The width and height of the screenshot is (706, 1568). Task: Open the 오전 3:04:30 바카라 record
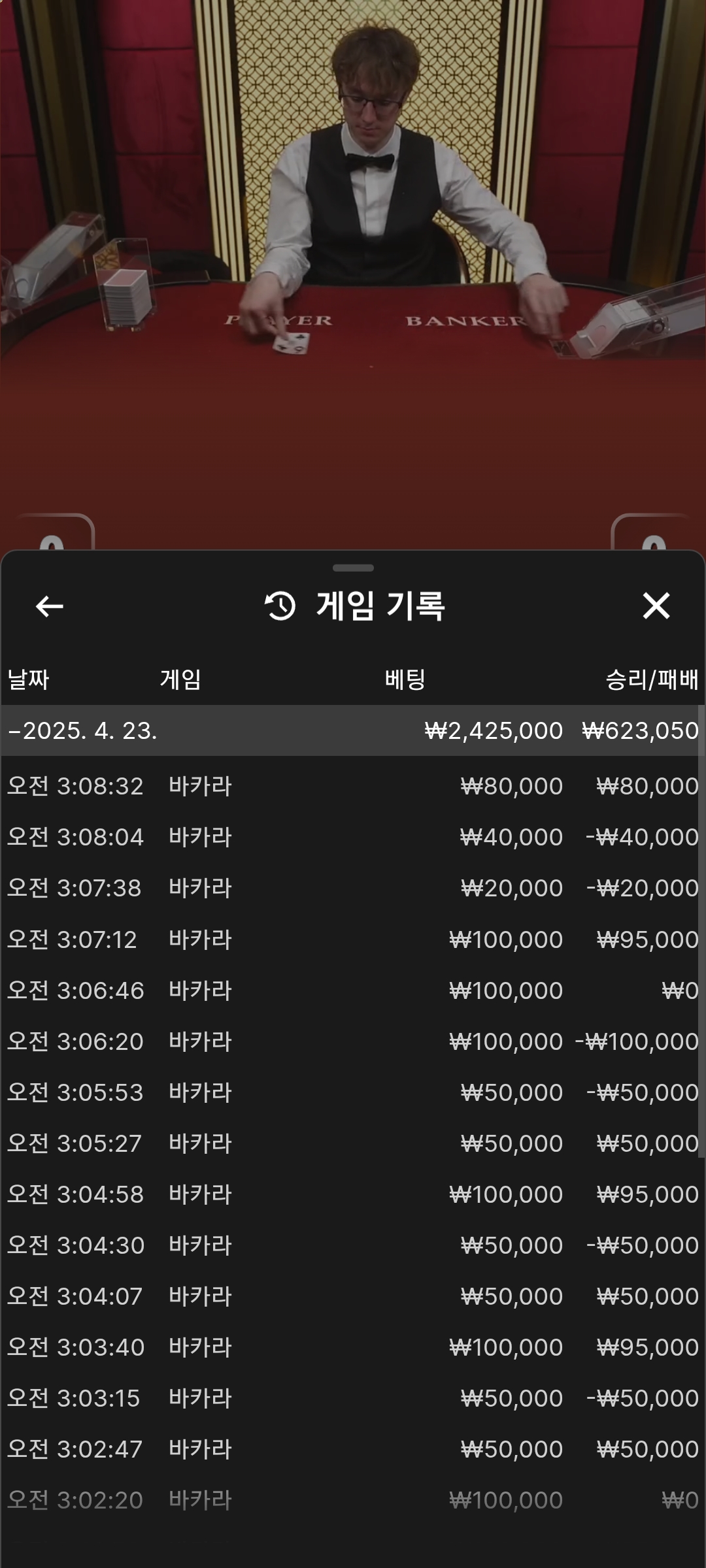[353, 1245]
